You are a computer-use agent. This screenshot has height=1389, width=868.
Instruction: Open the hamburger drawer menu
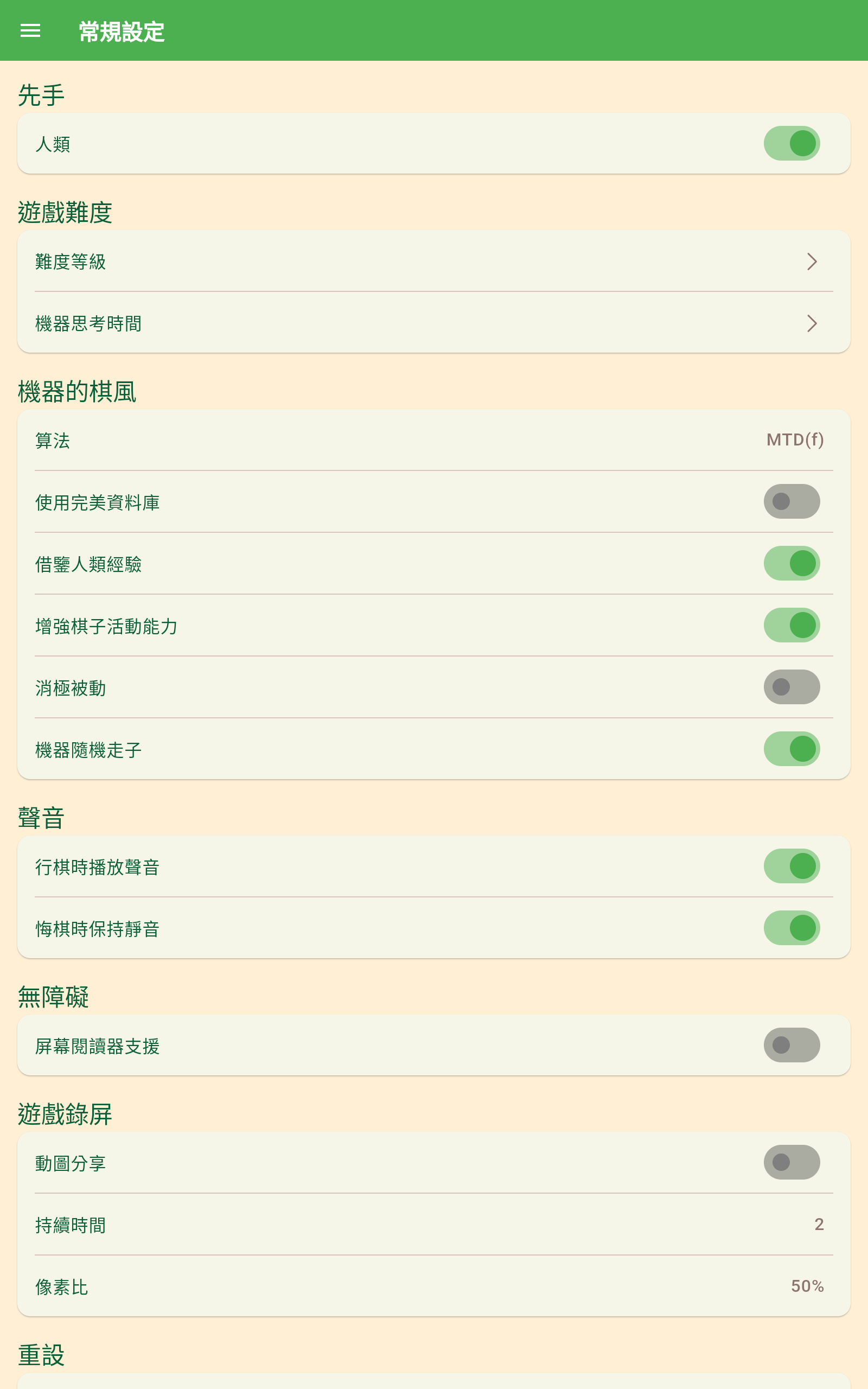(30, 31)
